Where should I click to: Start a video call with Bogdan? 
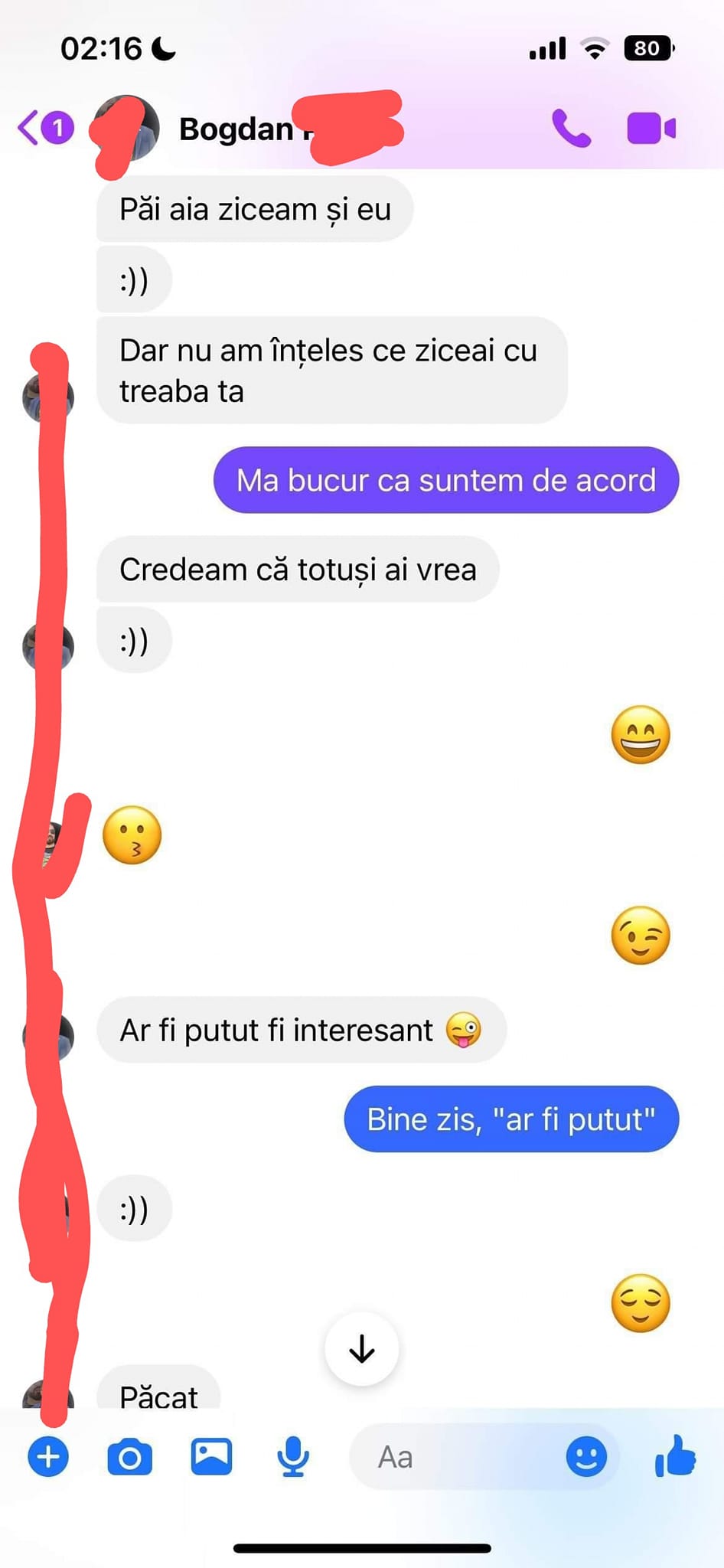(651, 128)
